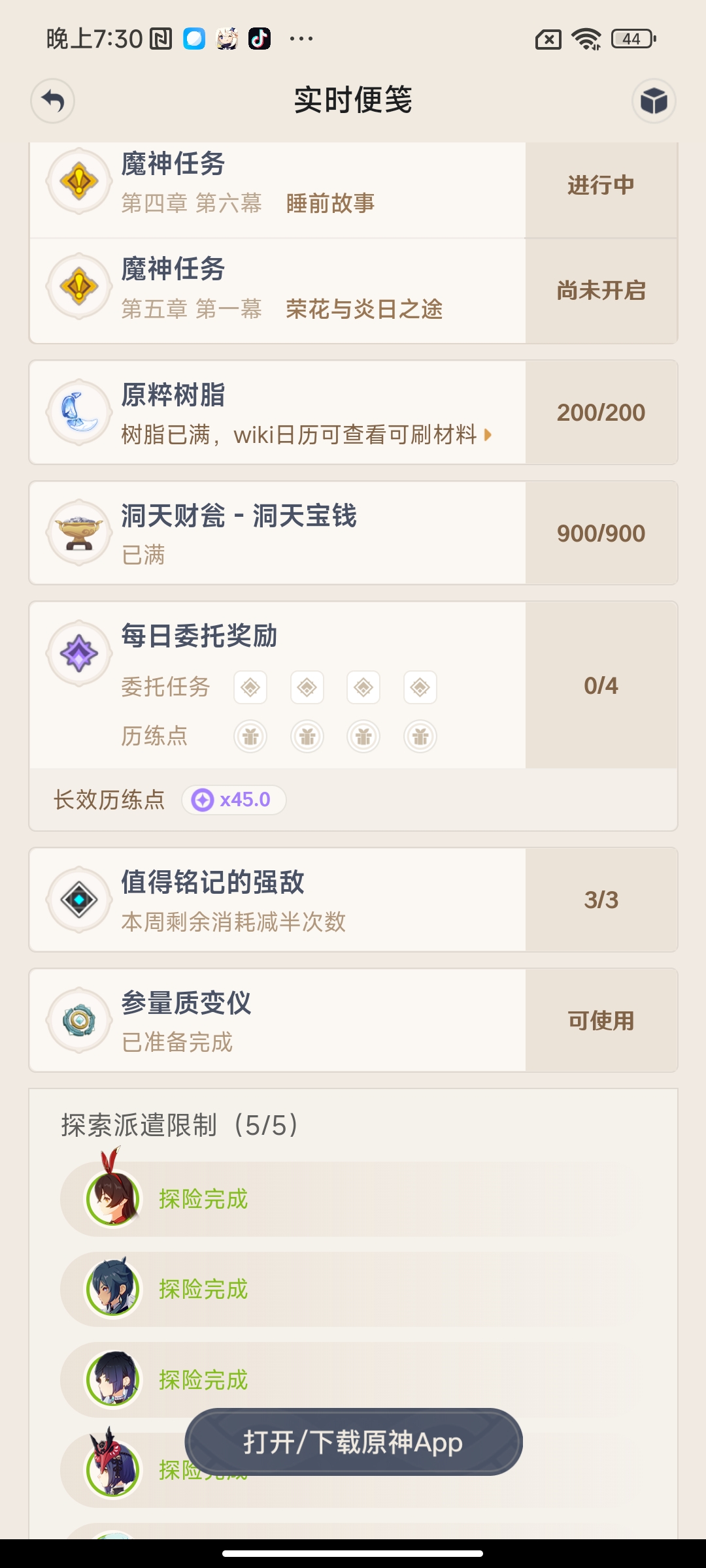This screenshot has width=706, height=1568.
Task: Click the 值得铭记的强敌 boss icon
Action: tap(78, 900)
